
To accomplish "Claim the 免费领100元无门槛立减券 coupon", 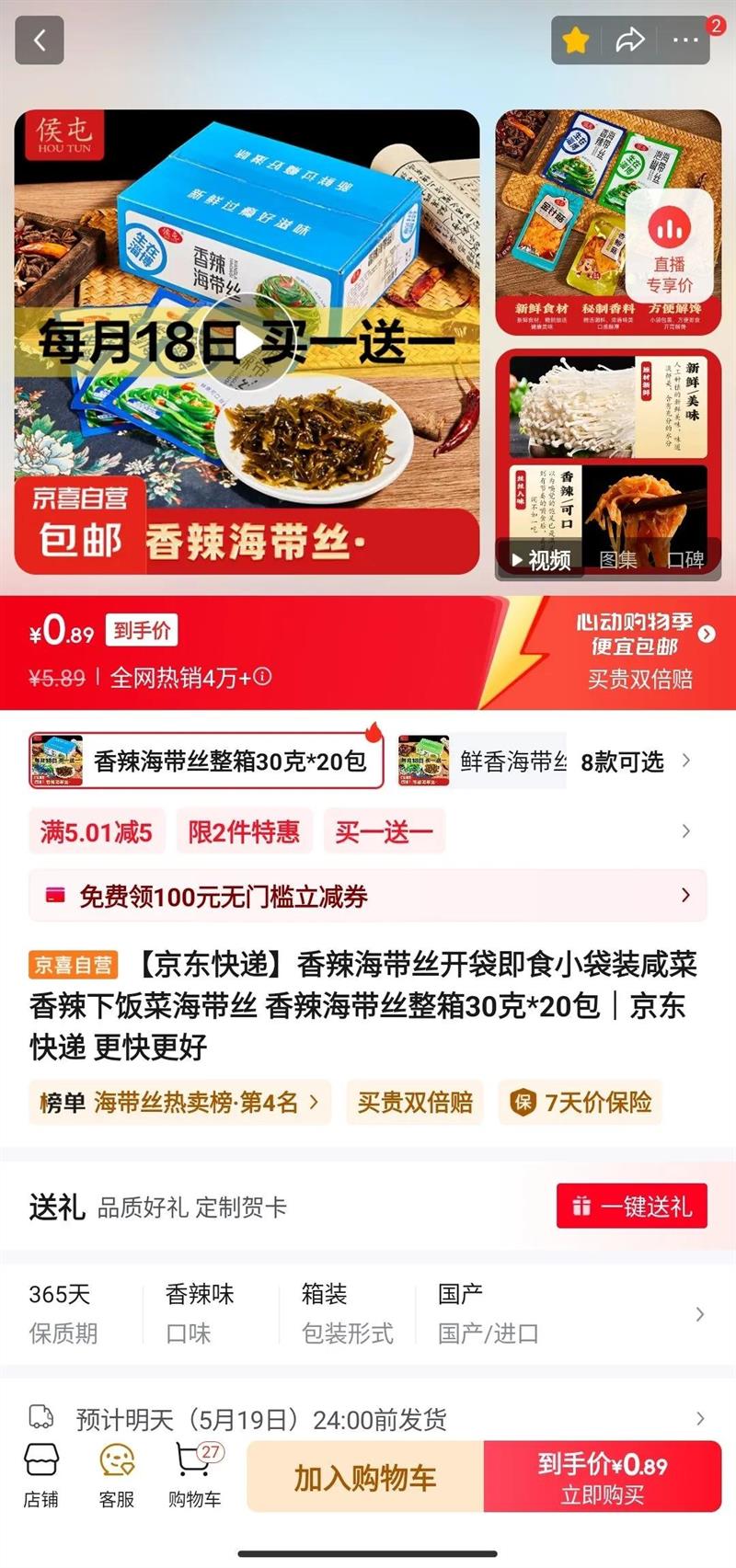I will pos(368,896).
